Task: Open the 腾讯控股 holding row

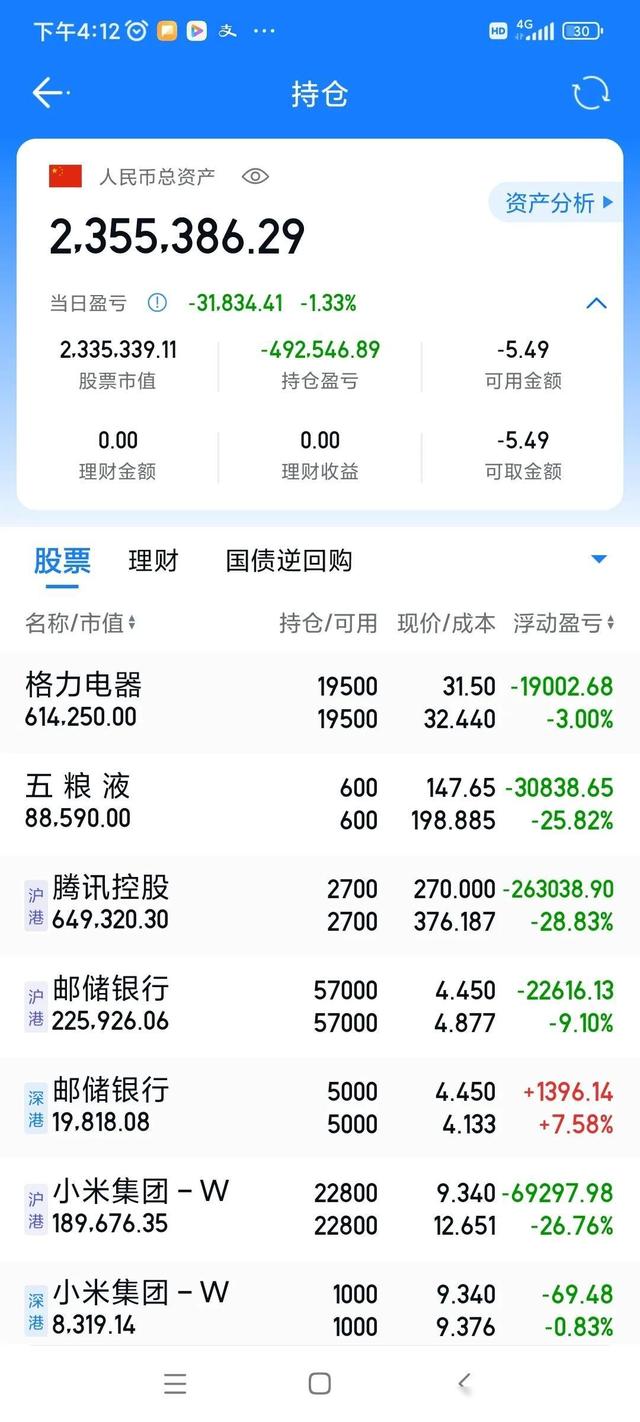Action: (x=320, y=904)
